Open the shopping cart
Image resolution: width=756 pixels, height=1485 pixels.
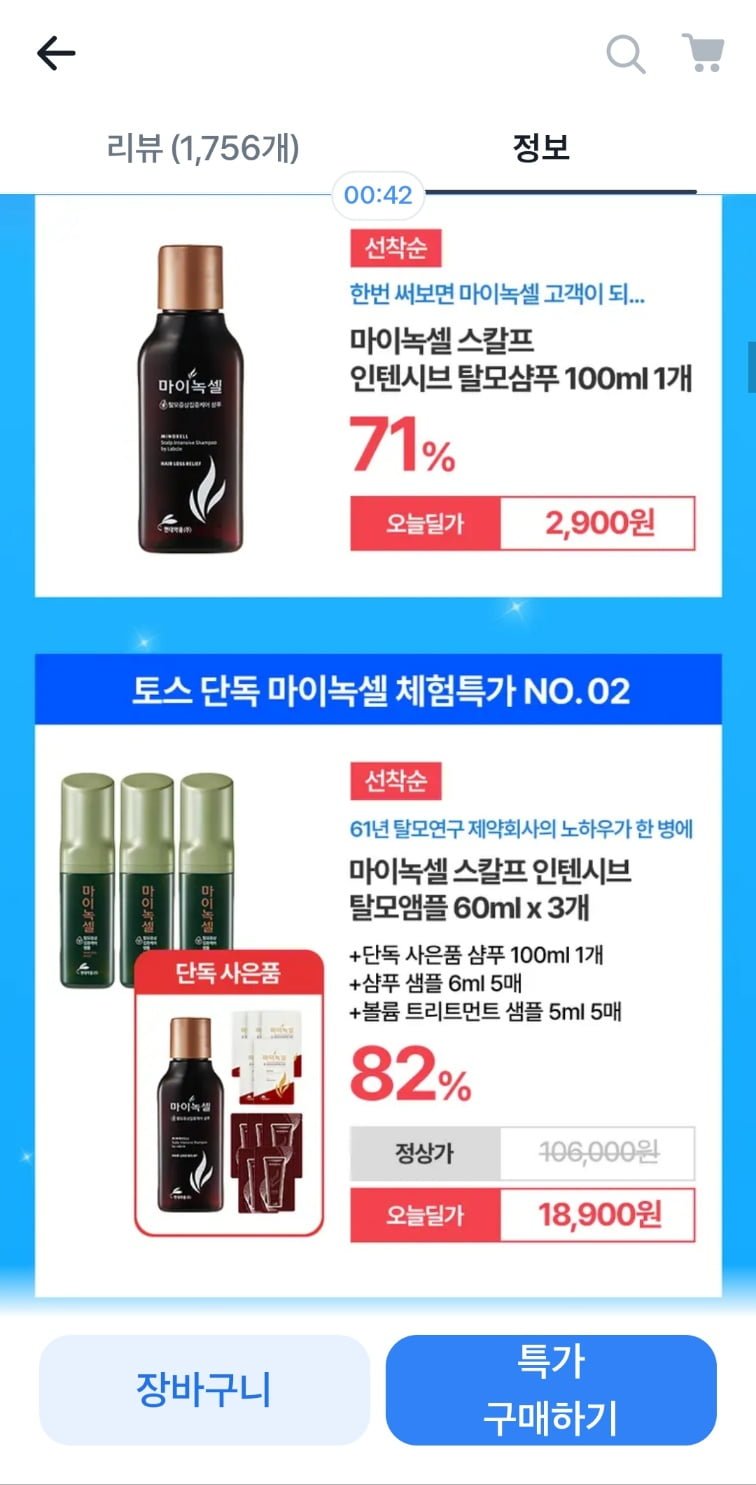(703, 53)
